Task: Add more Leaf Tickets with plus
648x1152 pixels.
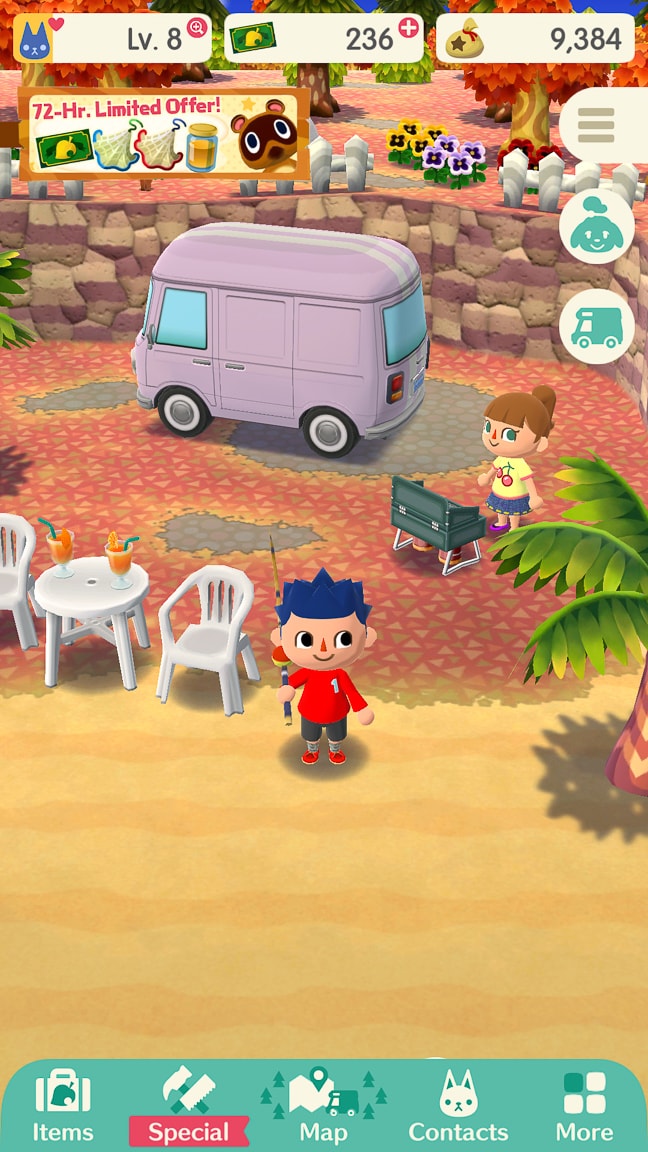Action: pyautogui.click(x=409, y=28)
